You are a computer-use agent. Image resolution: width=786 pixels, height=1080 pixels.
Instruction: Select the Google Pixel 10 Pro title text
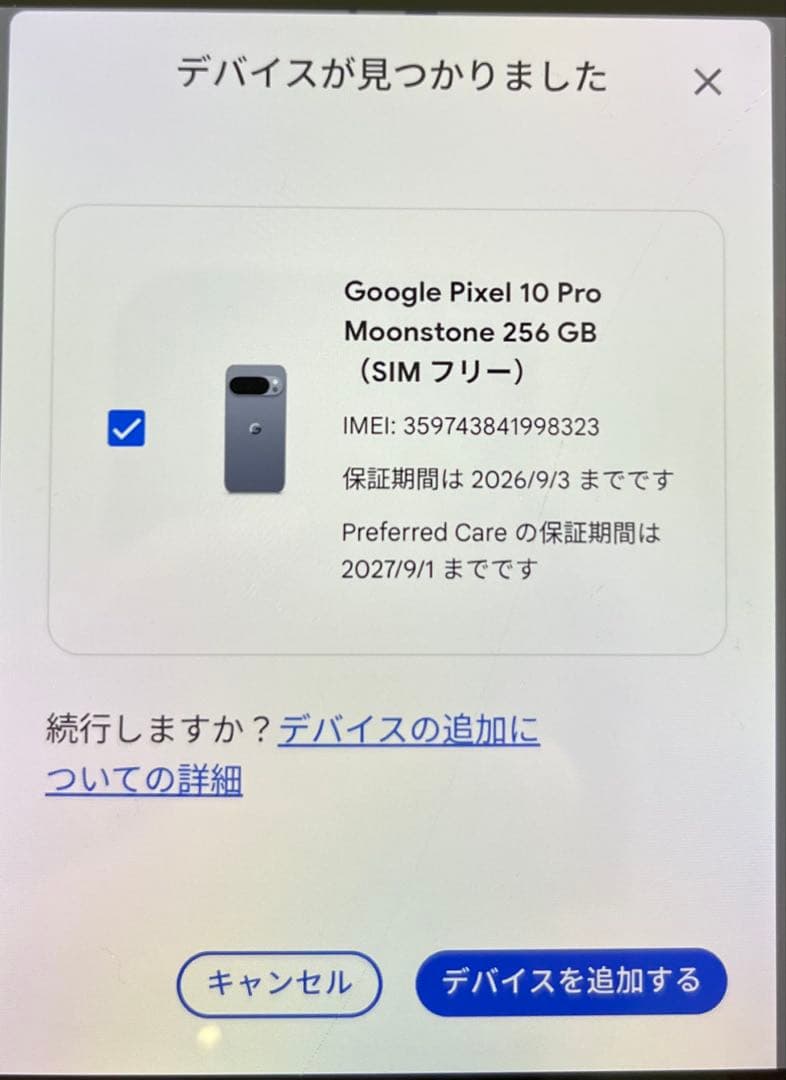pos(470,293)
